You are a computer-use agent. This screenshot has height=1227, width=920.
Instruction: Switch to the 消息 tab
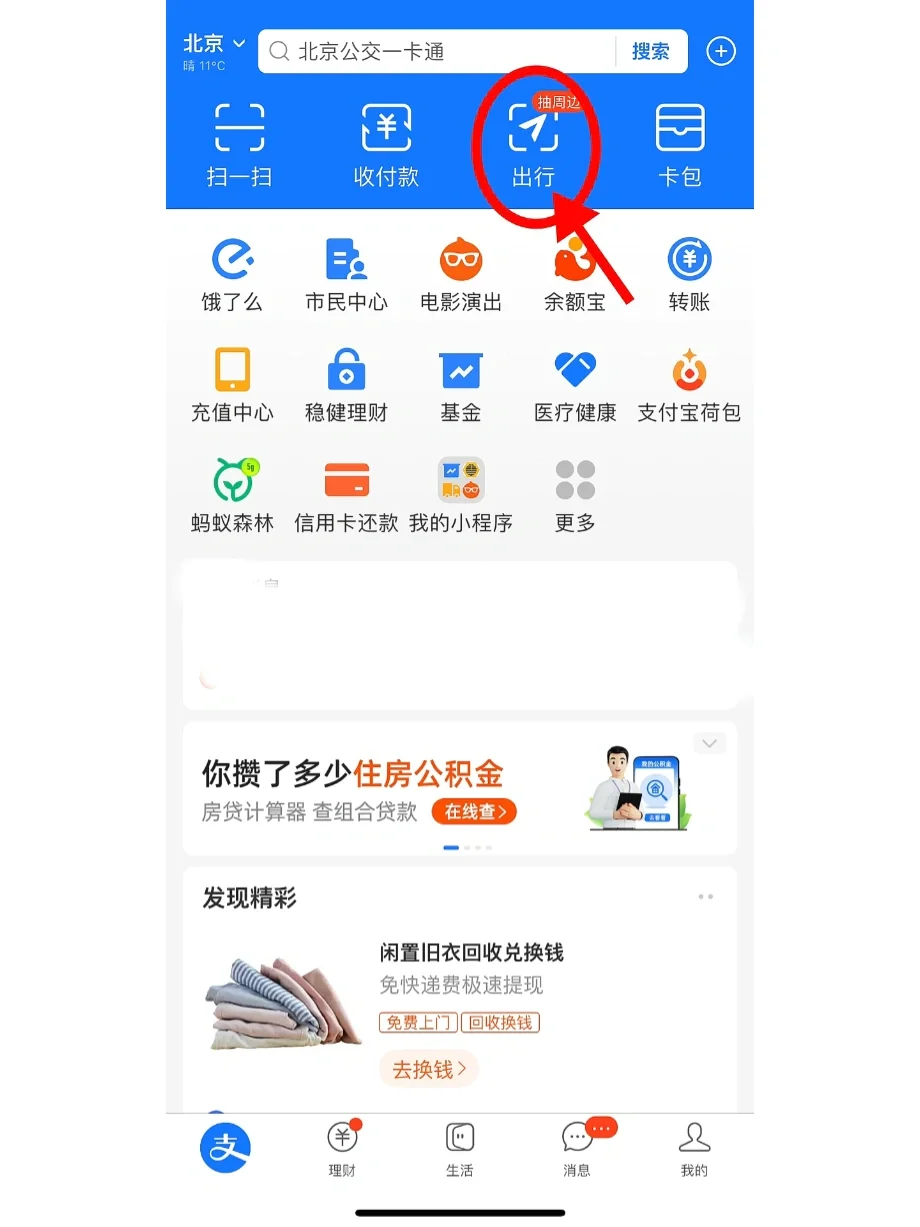point(577,1149)
